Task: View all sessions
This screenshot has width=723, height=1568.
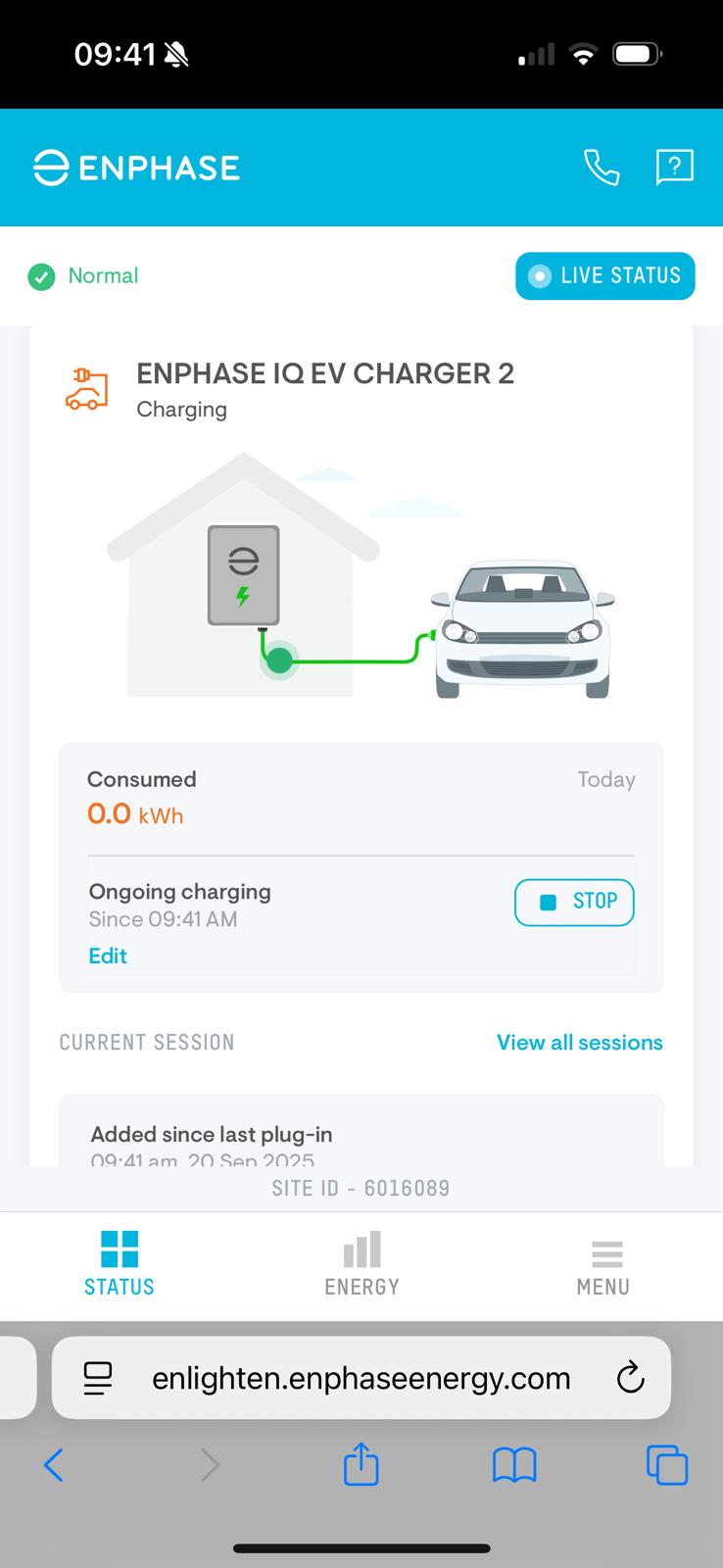Action: (579, 1042)
